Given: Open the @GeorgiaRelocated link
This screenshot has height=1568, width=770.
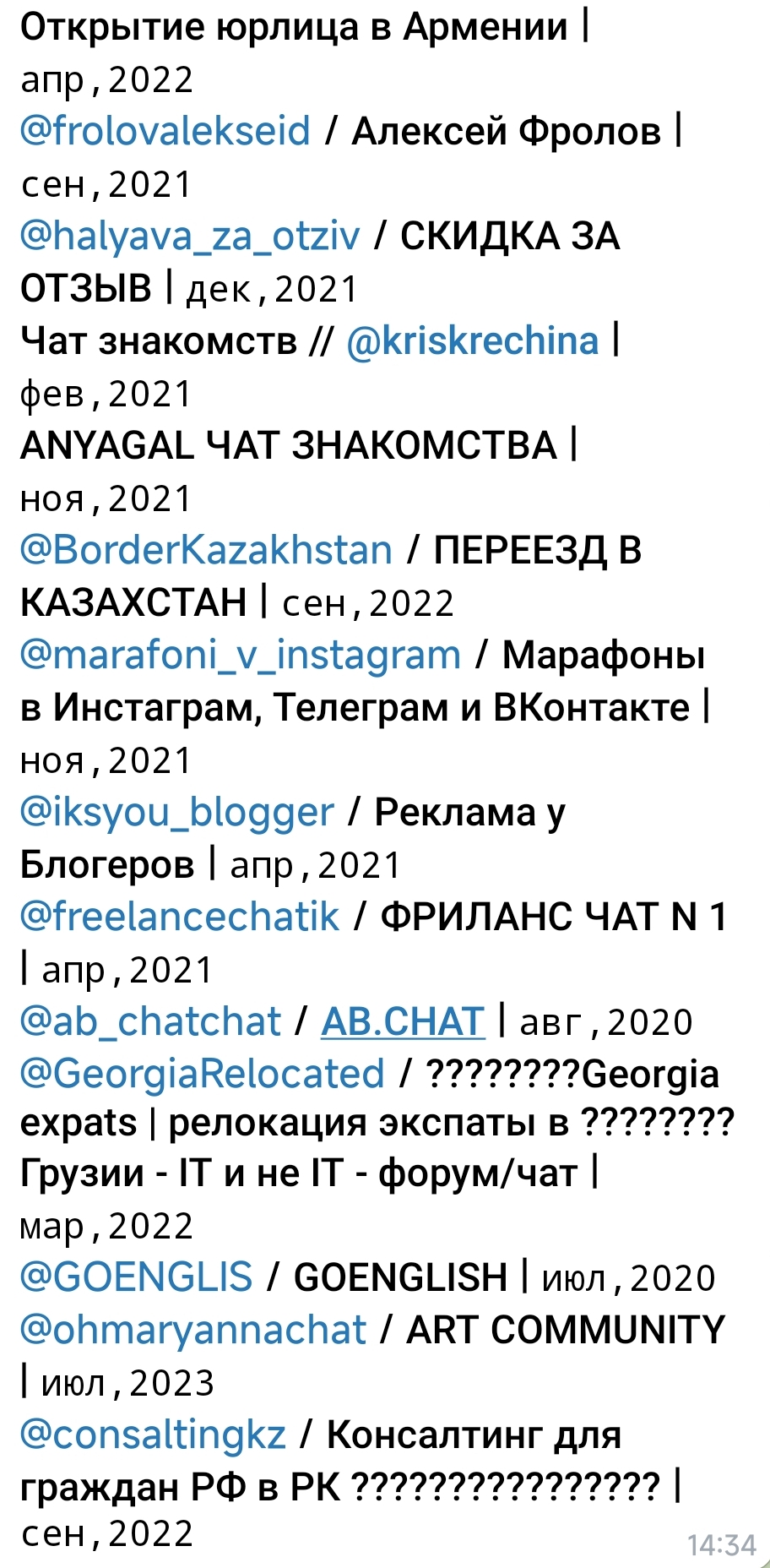Looking at the screenshot, I should coord(203,1075).
